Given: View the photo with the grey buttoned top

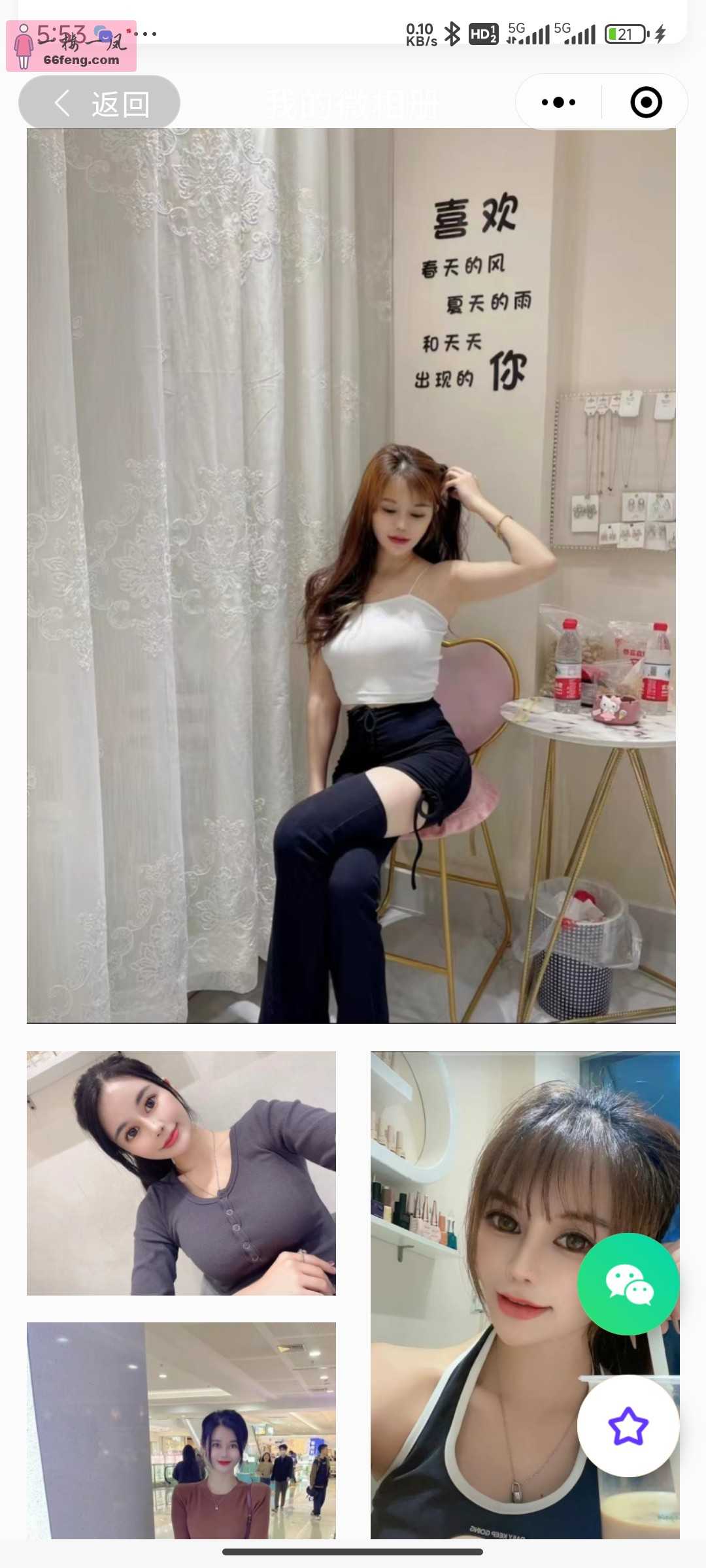Looking at the screenshot, I should (181, 1173).
